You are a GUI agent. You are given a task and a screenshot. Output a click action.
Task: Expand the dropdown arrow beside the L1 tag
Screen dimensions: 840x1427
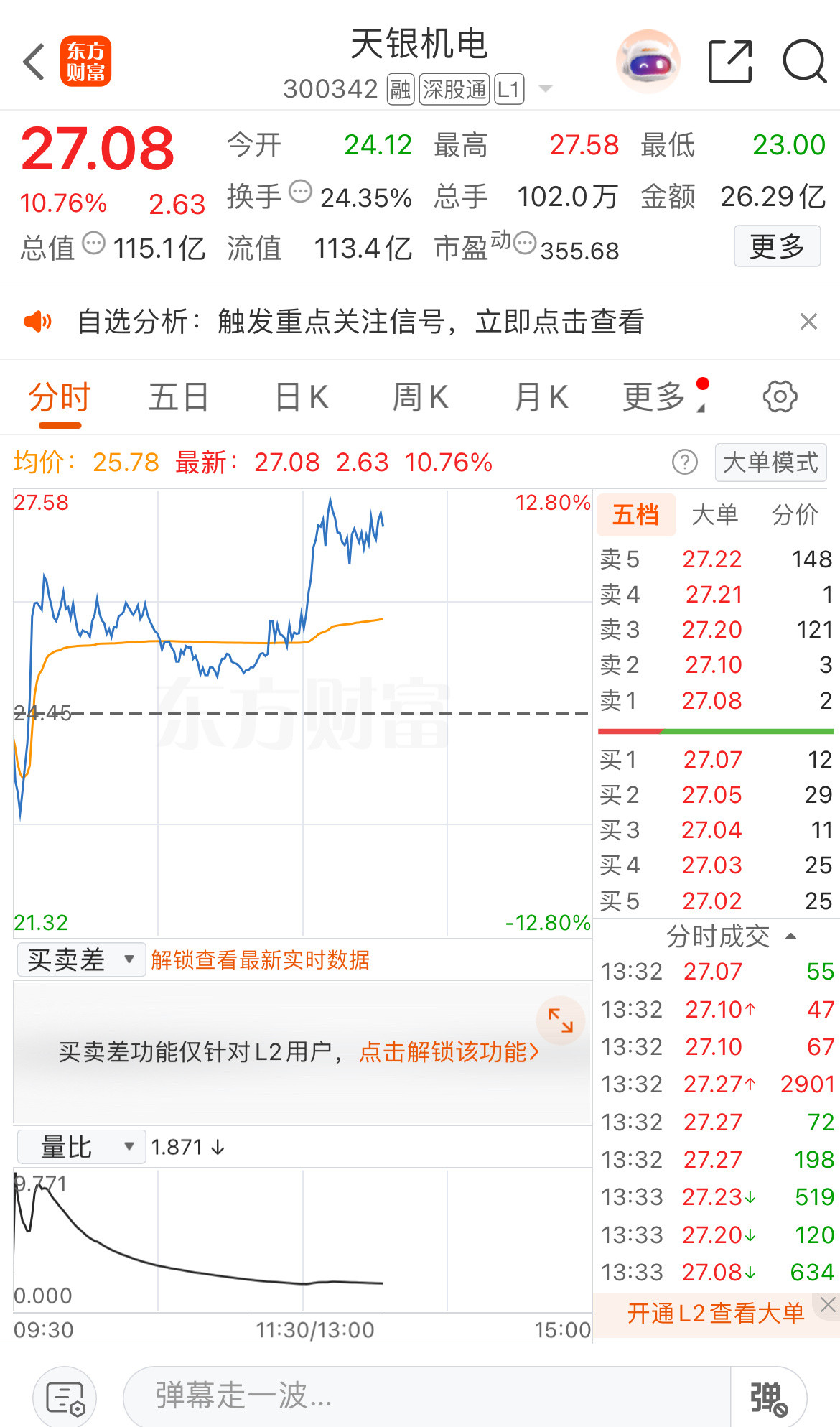[x=546, y=88]
